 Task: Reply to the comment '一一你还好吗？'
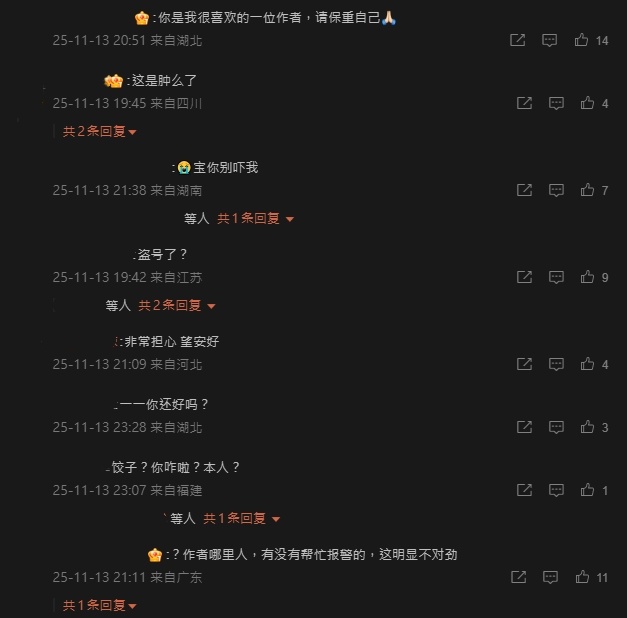[557, 427]
